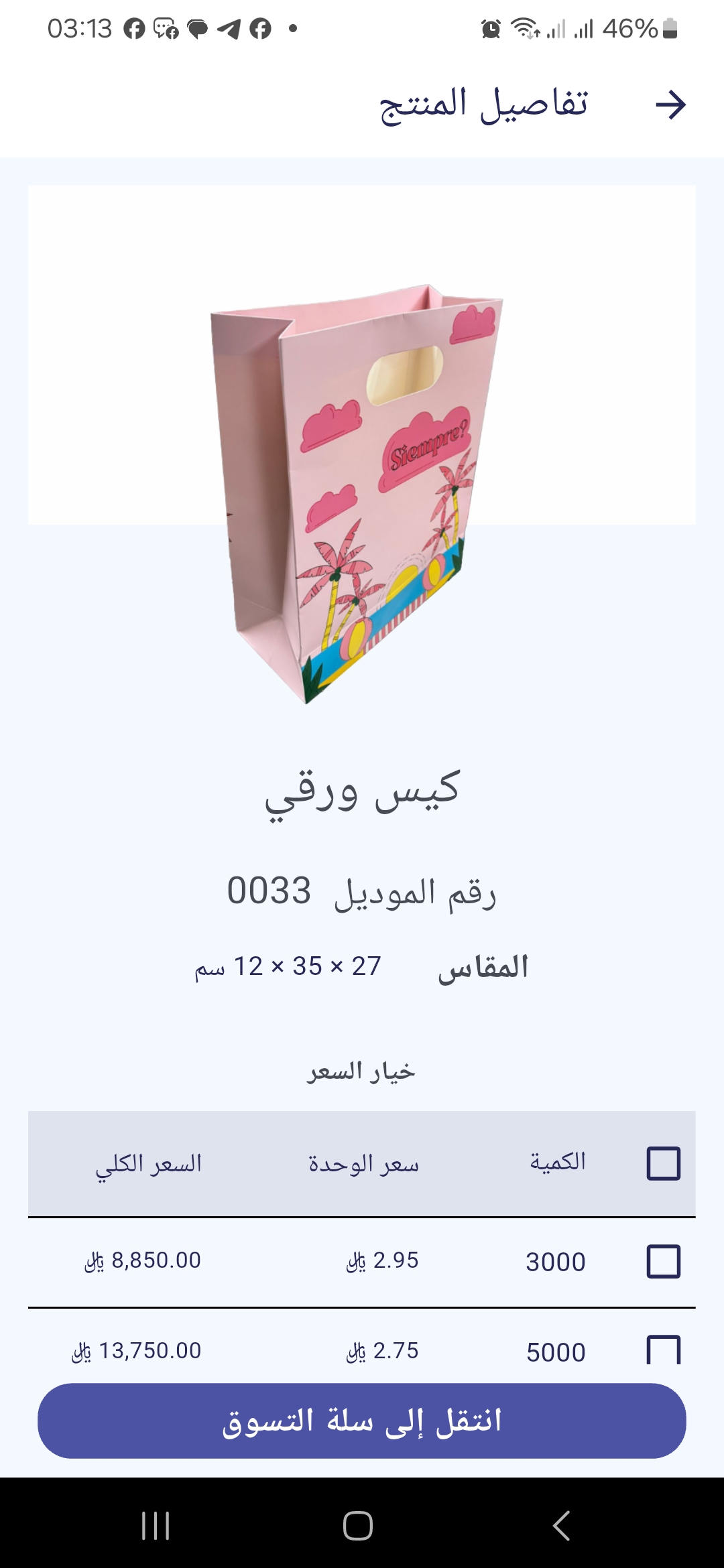Tap the انتقل إلى سلة التسوق button
Image resolution: width=724 pixels, height=1568 pixels.
tap(362, 1421)
